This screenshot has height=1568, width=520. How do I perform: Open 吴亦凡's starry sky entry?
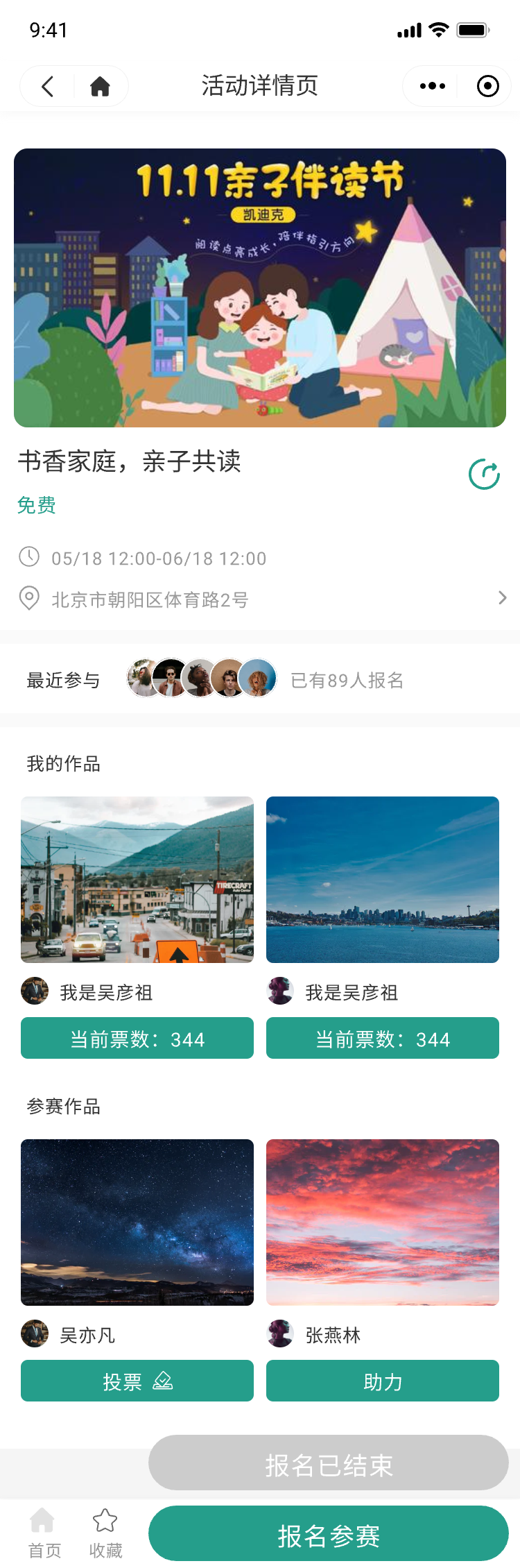[137, 1222]
